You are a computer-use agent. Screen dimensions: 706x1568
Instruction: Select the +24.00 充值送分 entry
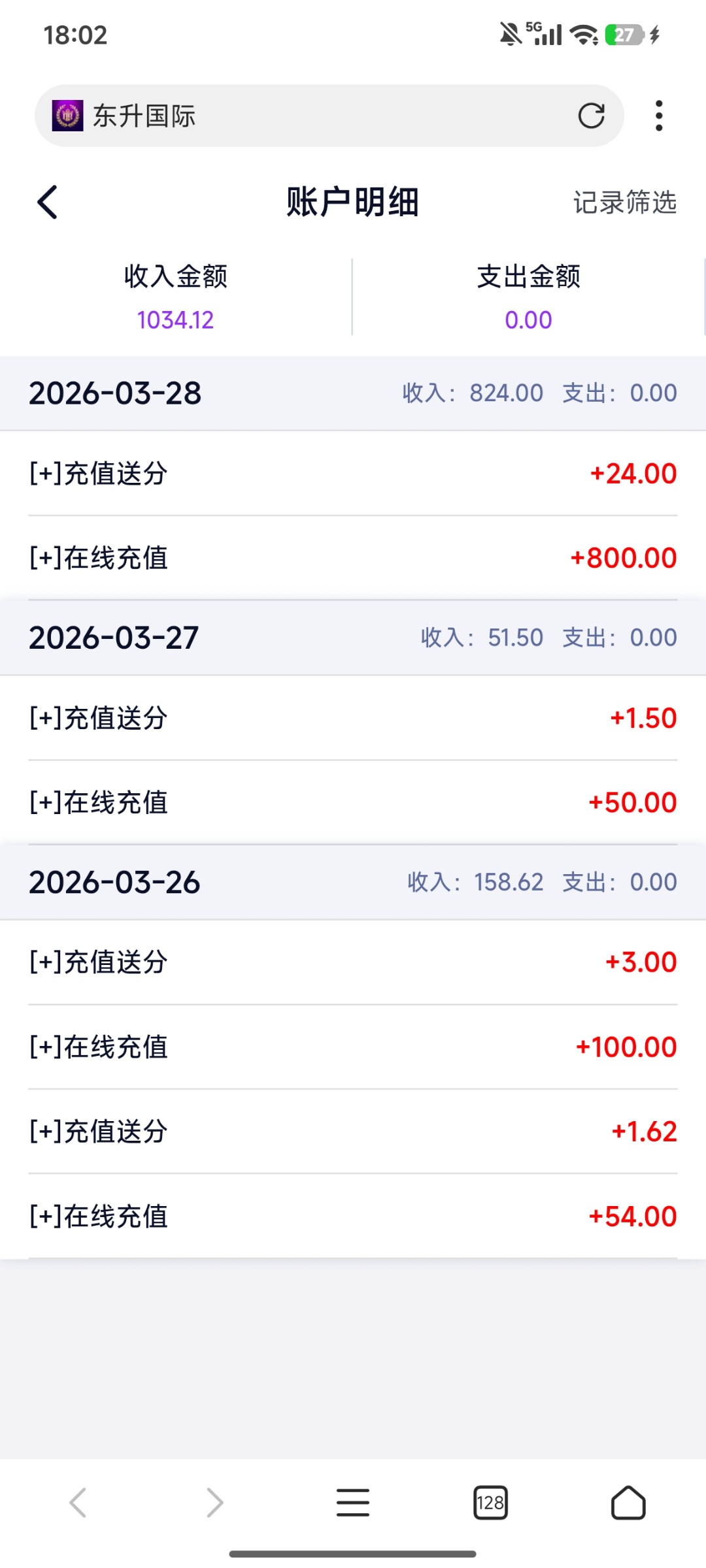click(353, 474)
